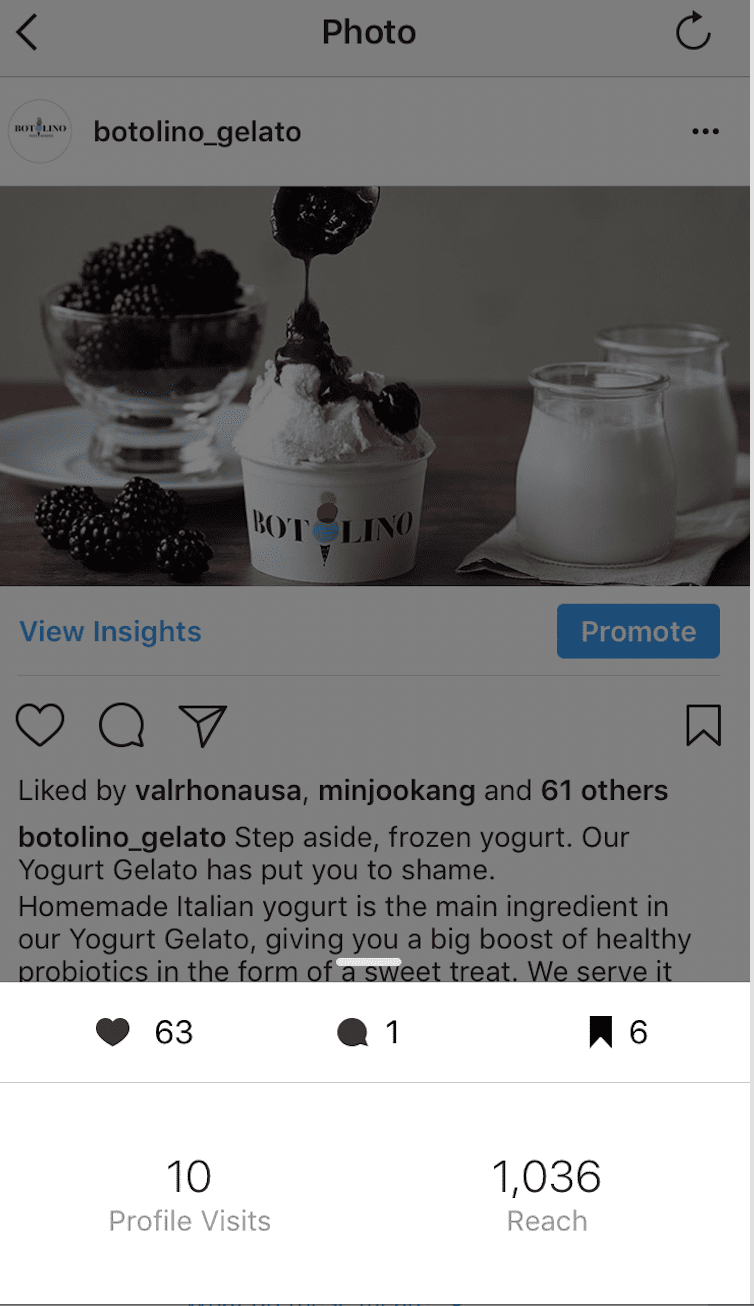Go back using the top-left arrow

click(x=27, y=32)
